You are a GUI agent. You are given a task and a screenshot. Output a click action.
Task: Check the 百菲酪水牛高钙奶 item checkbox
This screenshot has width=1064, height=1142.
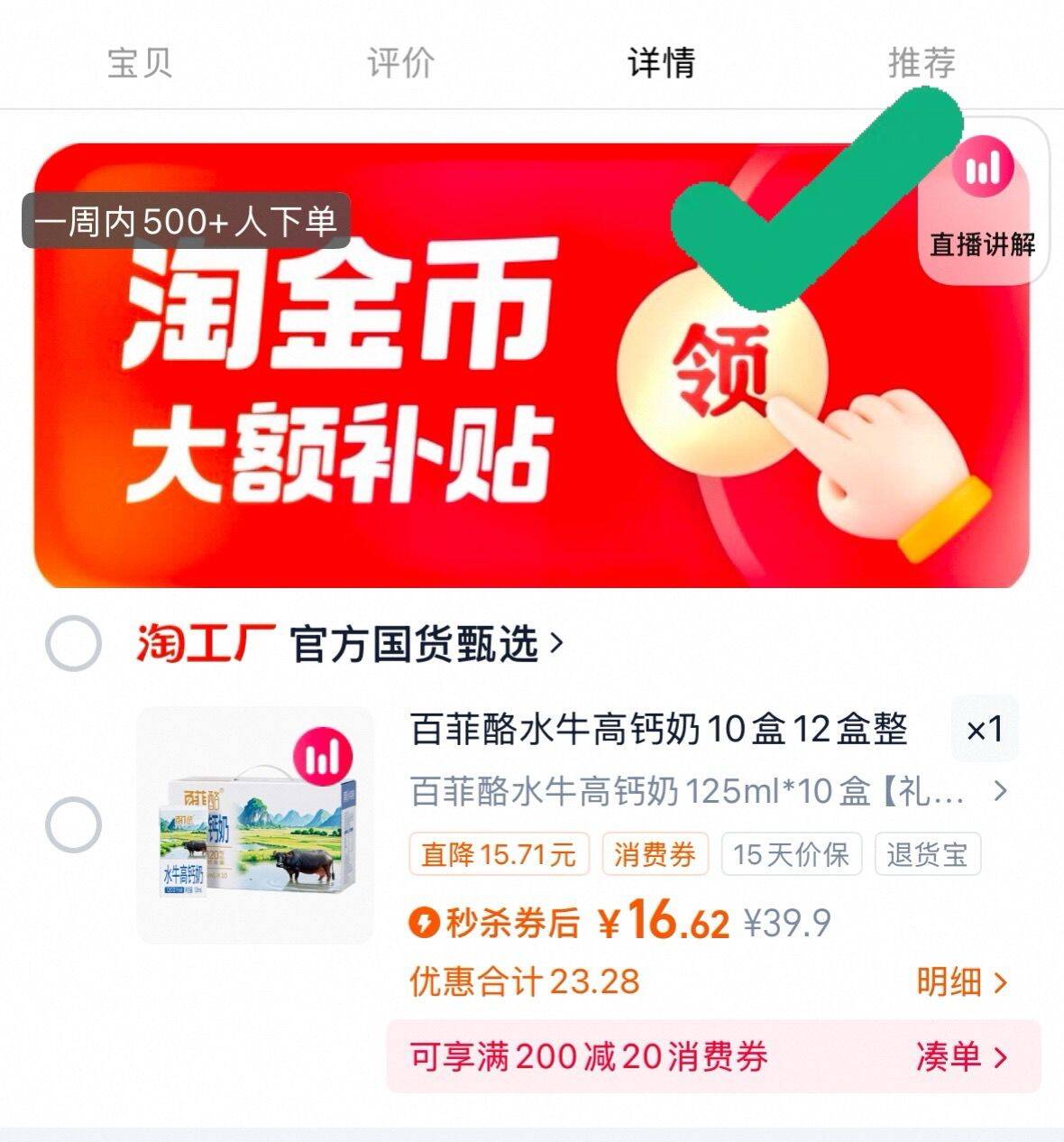73,824
